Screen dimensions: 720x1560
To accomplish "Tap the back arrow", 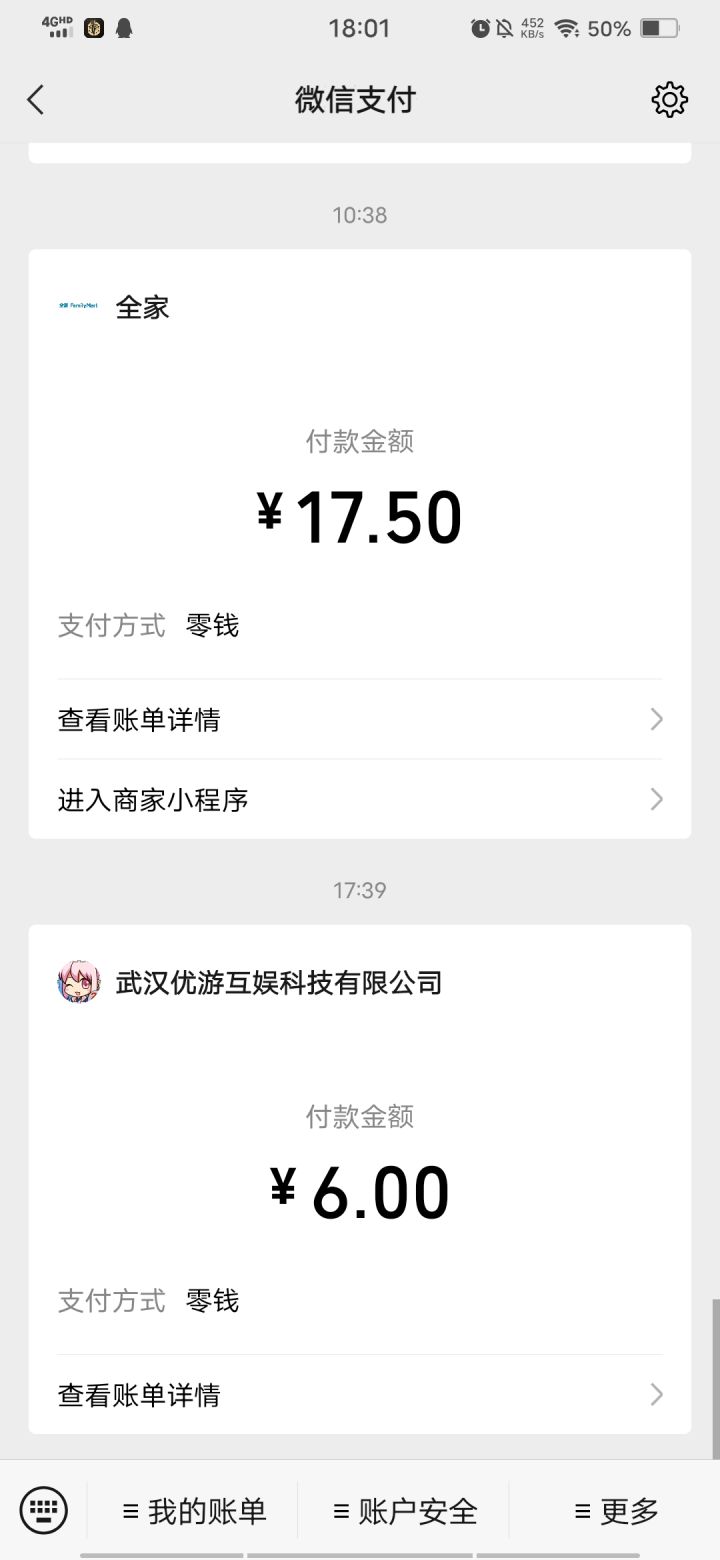I will tap(36, 100).
